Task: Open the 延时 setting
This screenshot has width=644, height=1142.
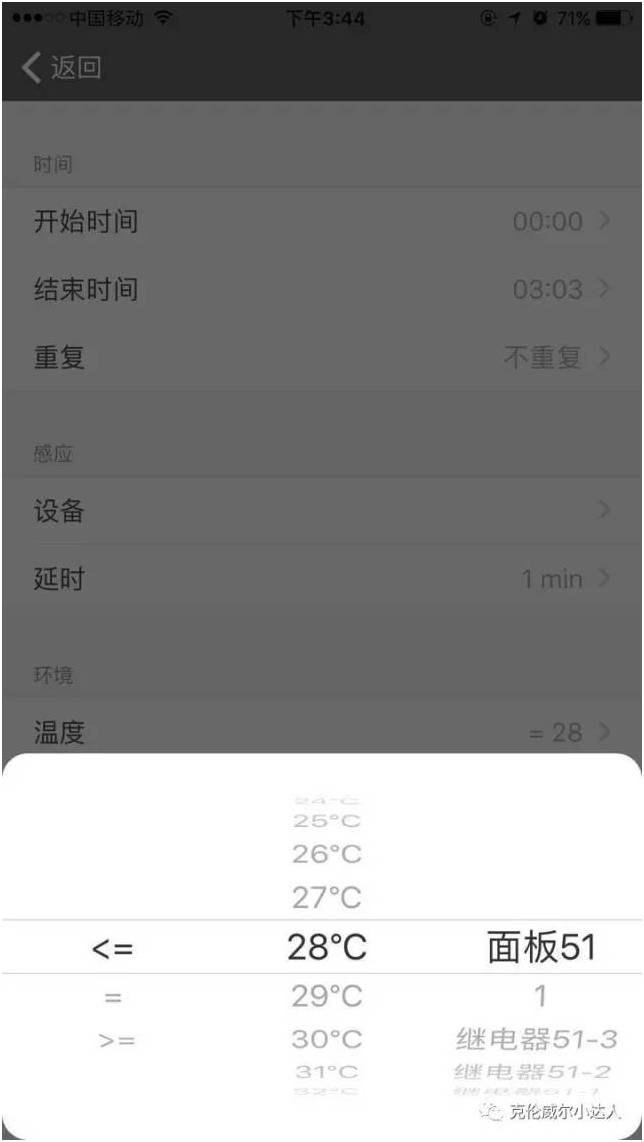Action: click(322, 579)
